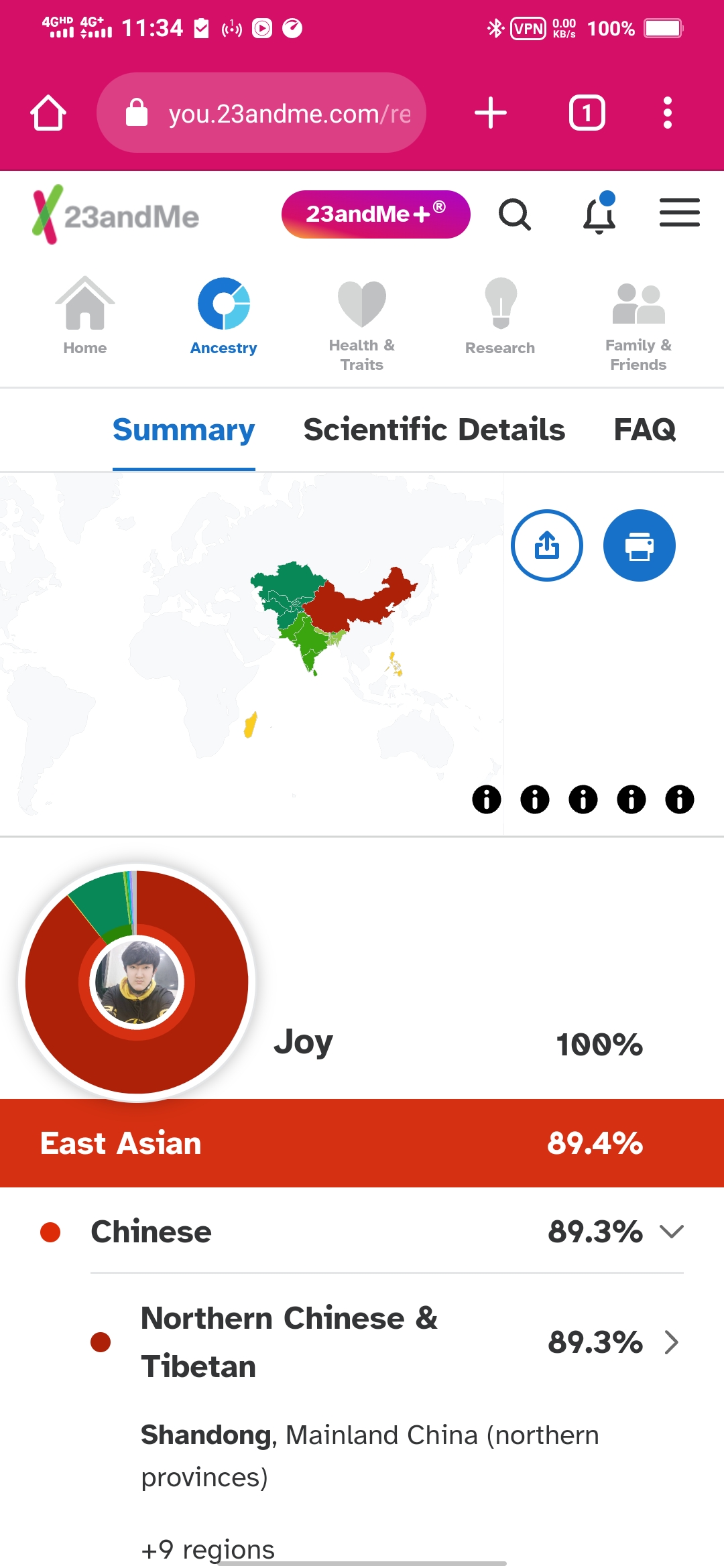
Task: Open the 23andMe site search
Action: coord(515,214)
